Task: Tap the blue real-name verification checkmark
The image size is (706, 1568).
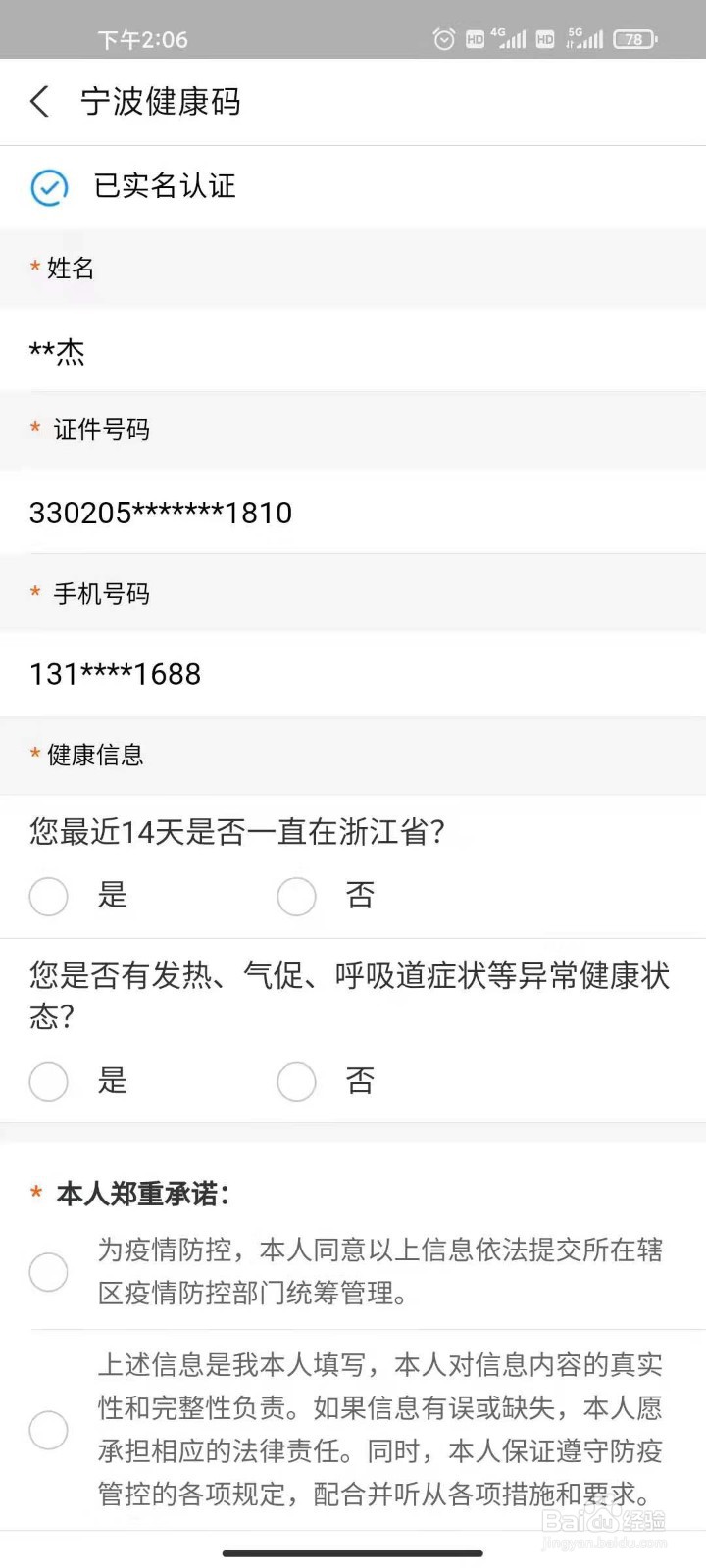Action: pyautogui.click(x=47, y=187)
